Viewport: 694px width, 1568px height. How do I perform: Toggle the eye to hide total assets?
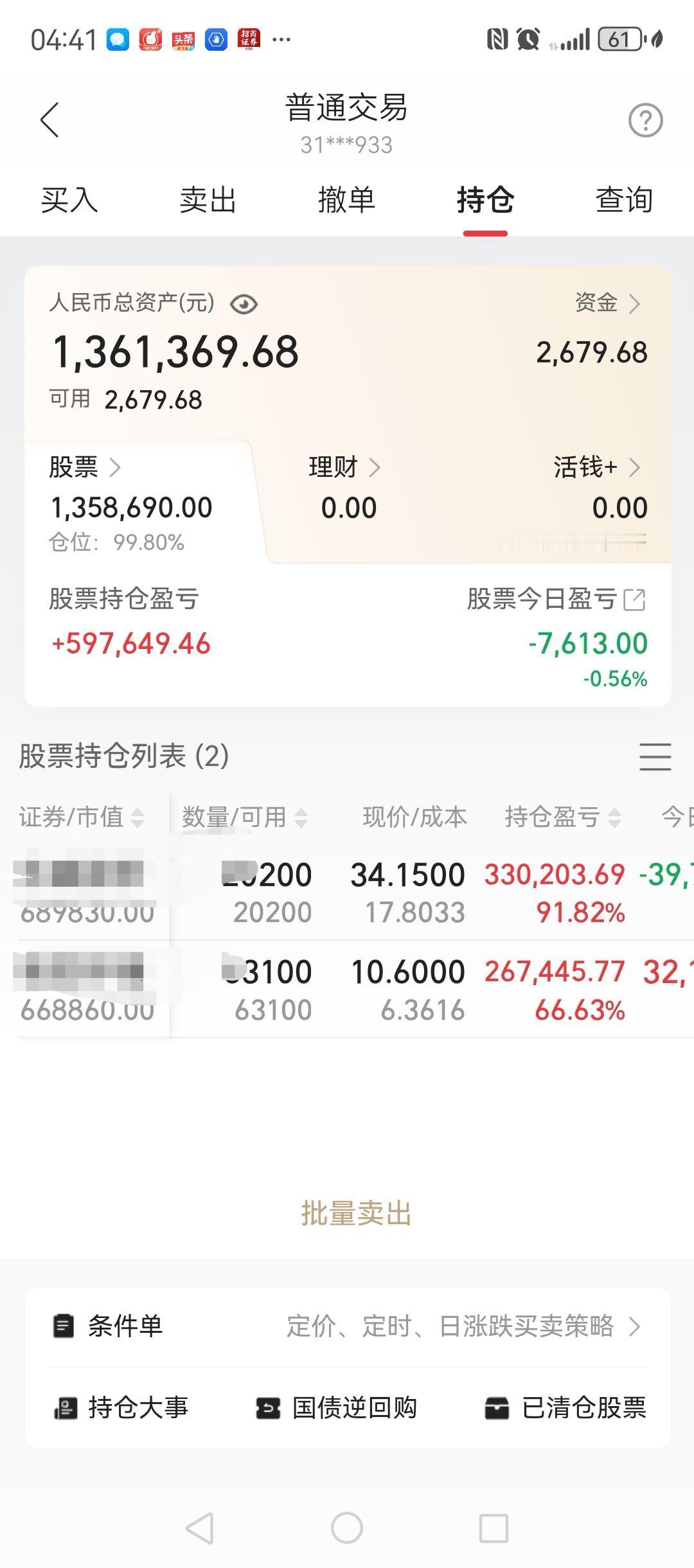click(243, 304)
